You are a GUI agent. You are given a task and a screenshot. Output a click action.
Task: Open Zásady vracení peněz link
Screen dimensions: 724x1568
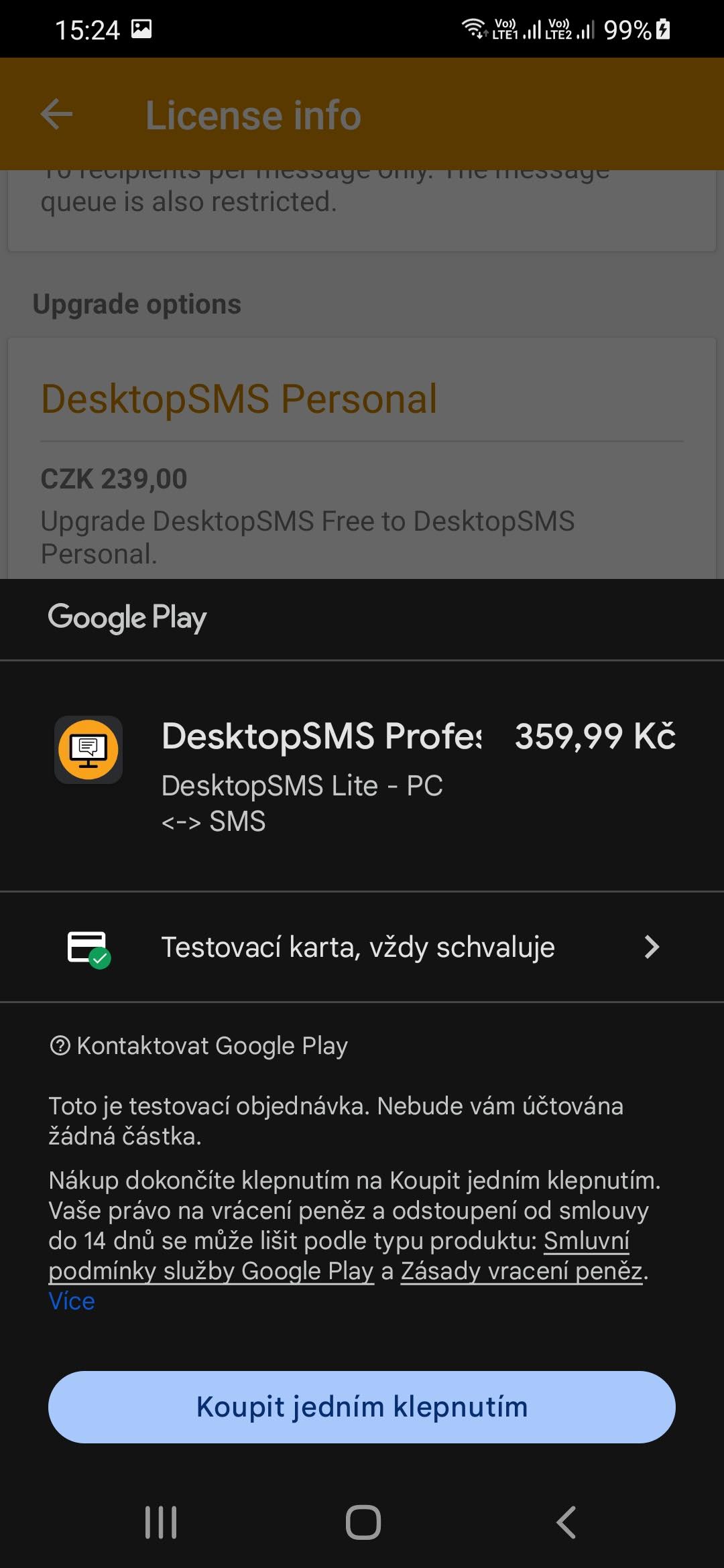pos(522,1270)
